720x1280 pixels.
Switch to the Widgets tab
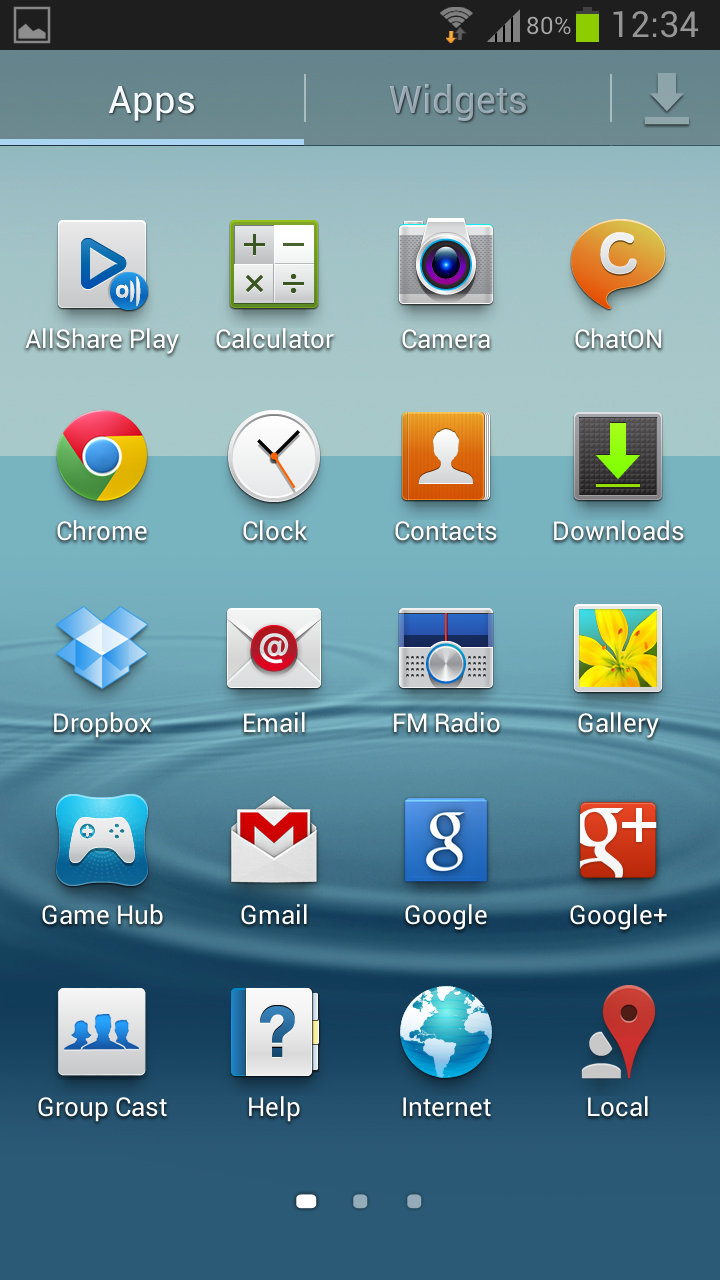pos(458,100)
